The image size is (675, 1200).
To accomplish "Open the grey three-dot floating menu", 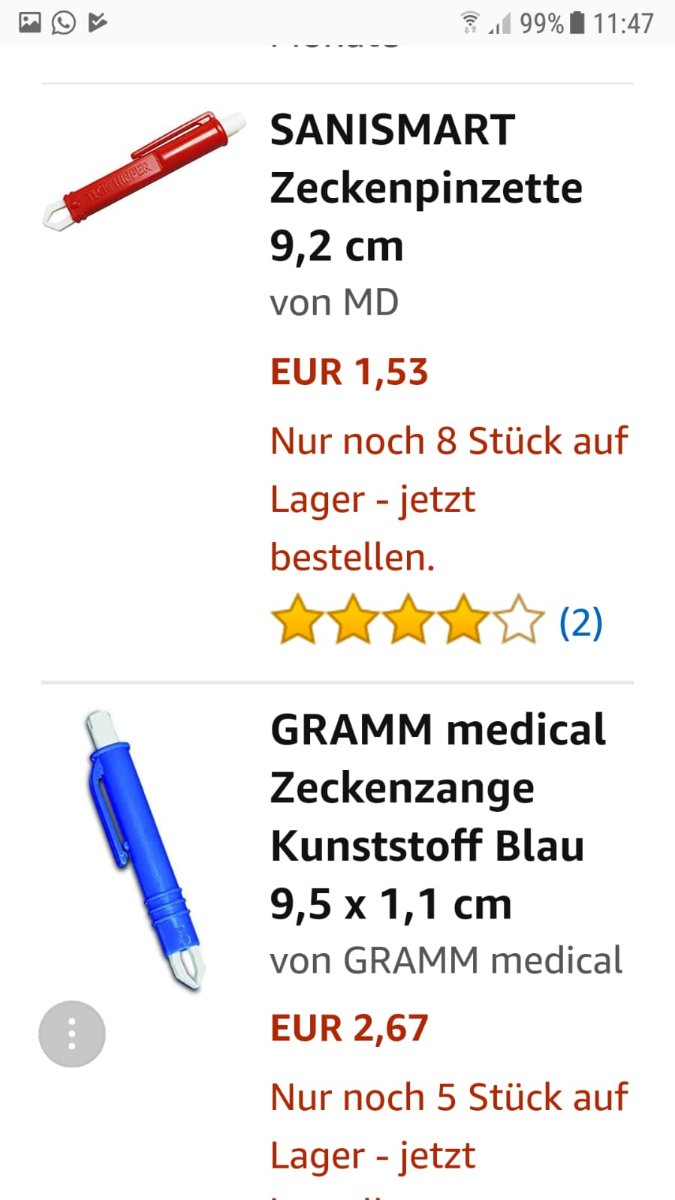I will point(72,1033).
